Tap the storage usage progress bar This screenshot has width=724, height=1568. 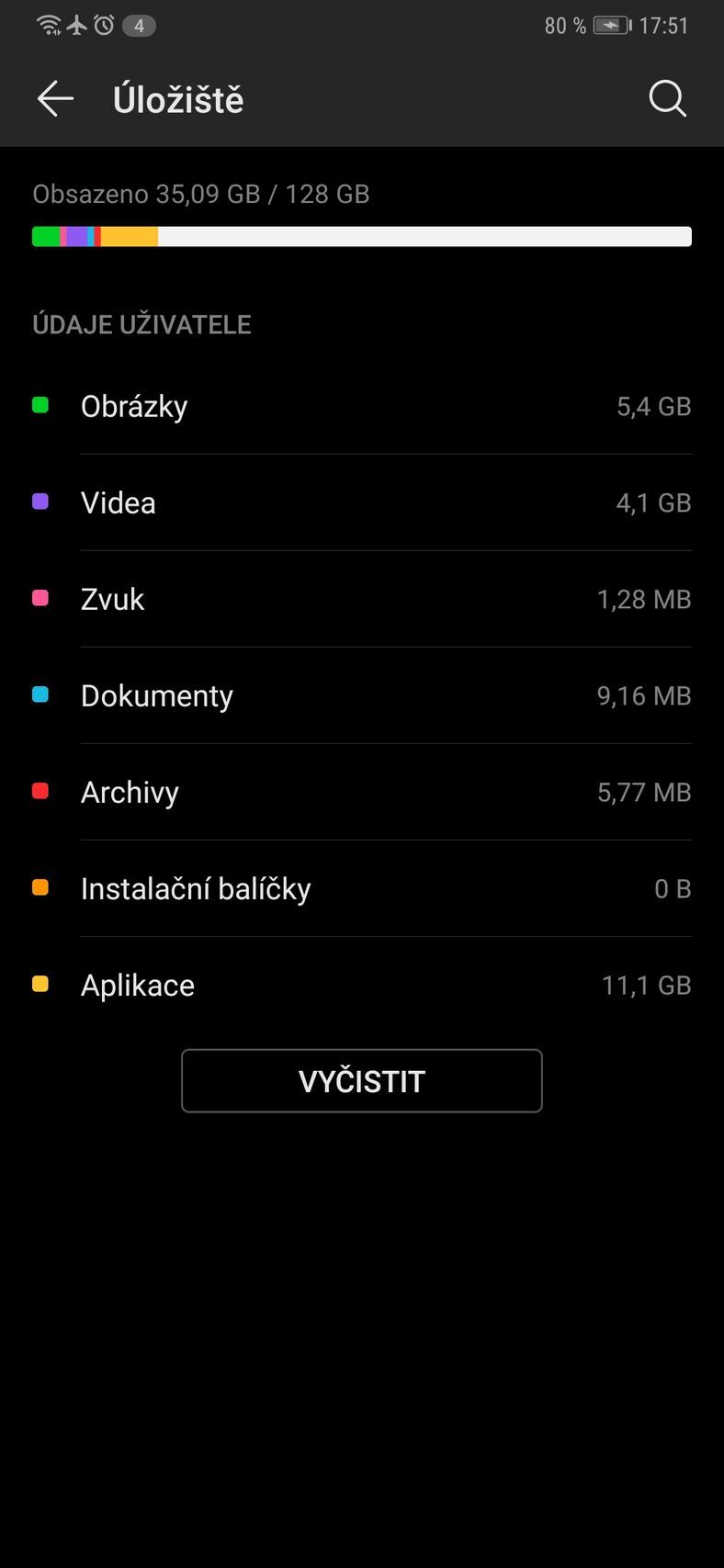[x=362, y=236]
